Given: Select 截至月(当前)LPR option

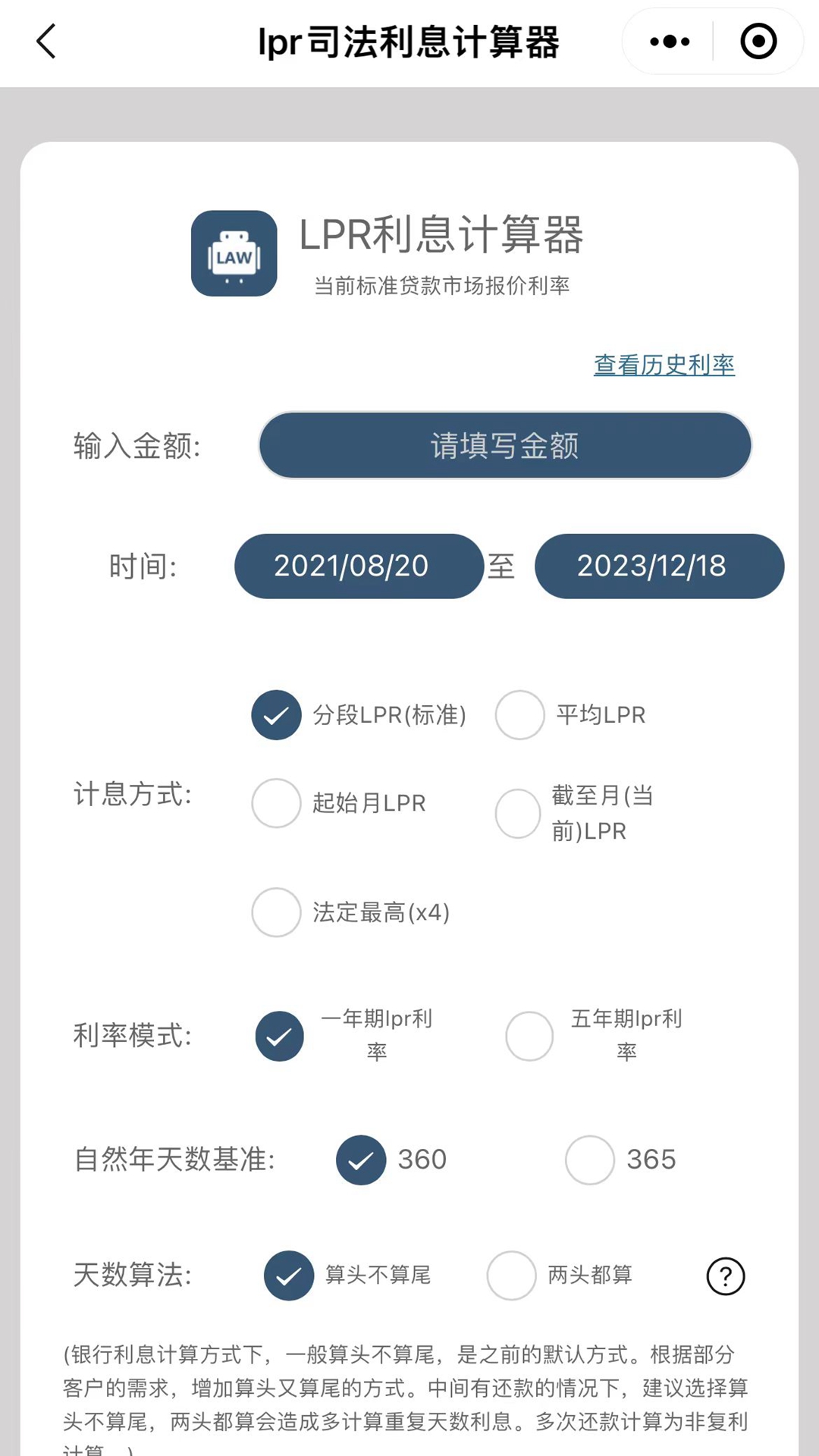Looking at the screenshot, I should pos(519,813).
